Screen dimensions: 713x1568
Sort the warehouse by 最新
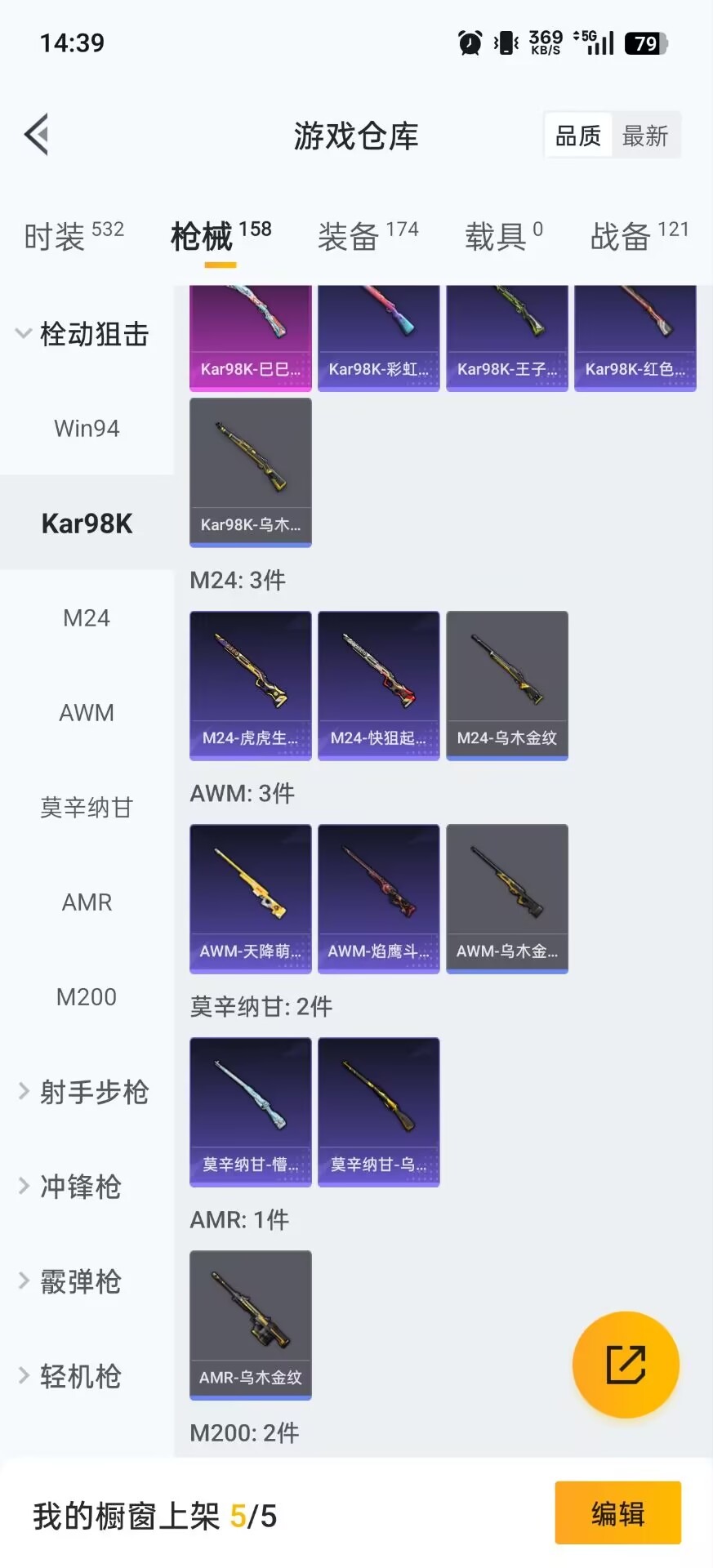(644, 136)
